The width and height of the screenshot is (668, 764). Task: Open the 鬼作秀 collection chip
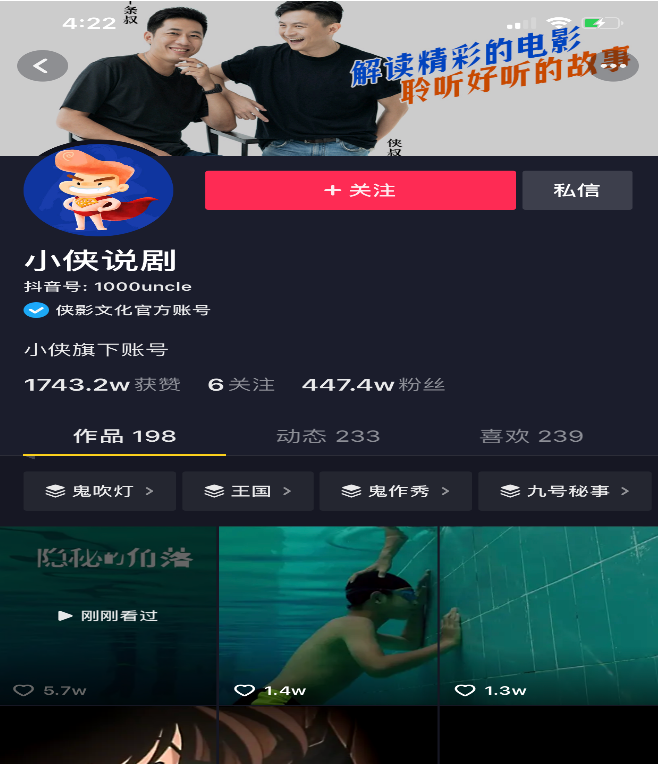click(x=396, y=491)
